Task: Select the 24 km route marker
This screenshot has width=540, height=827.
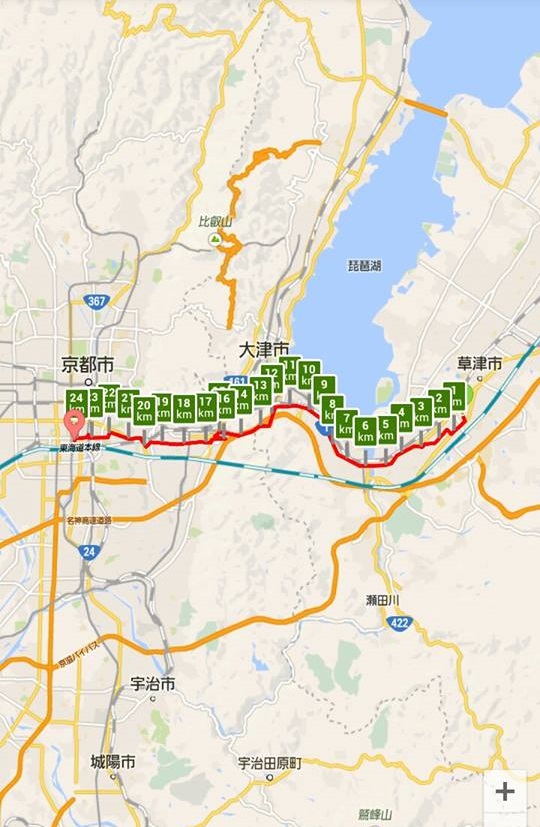Action: point(77,401)
